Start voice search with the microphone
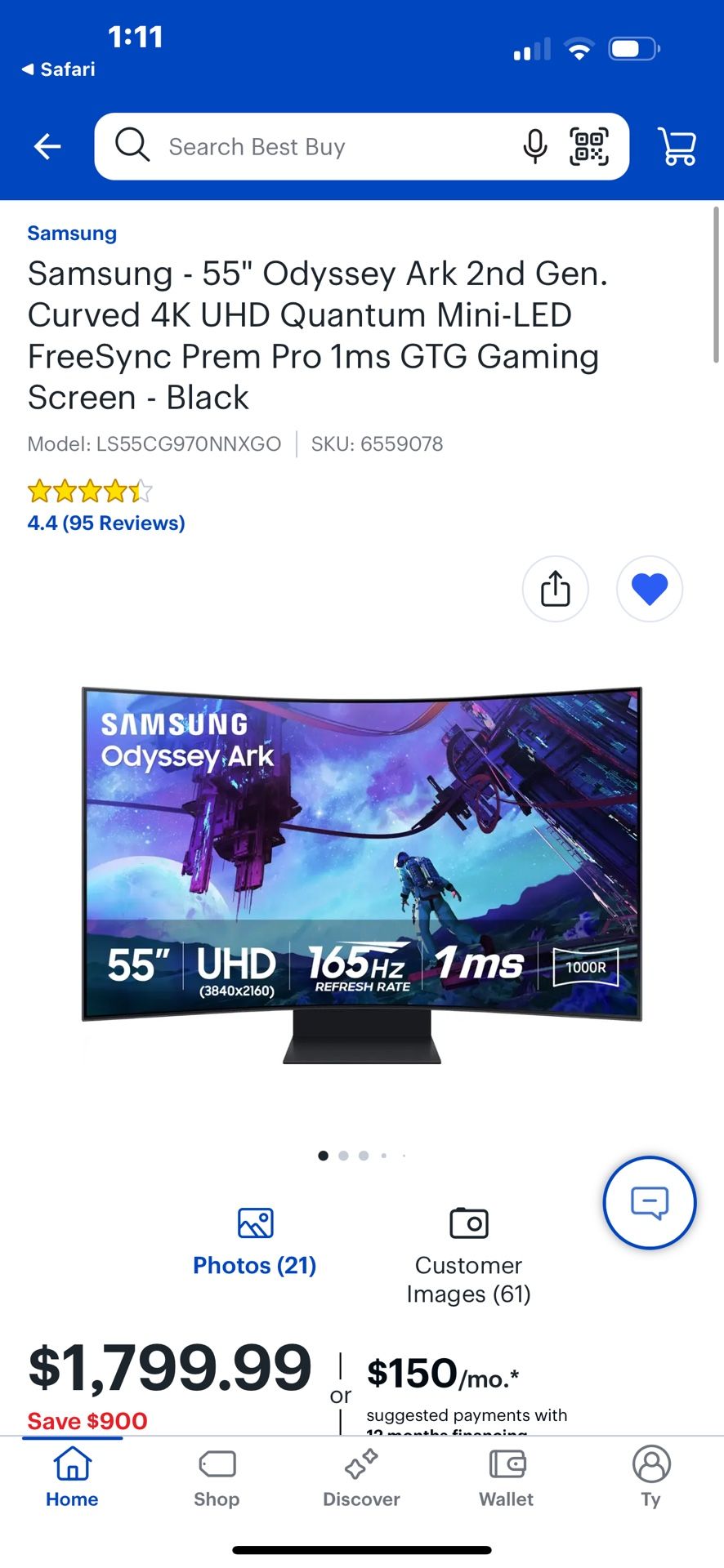The height and width of the screenshot is (1568, 724). coord(535,147)
